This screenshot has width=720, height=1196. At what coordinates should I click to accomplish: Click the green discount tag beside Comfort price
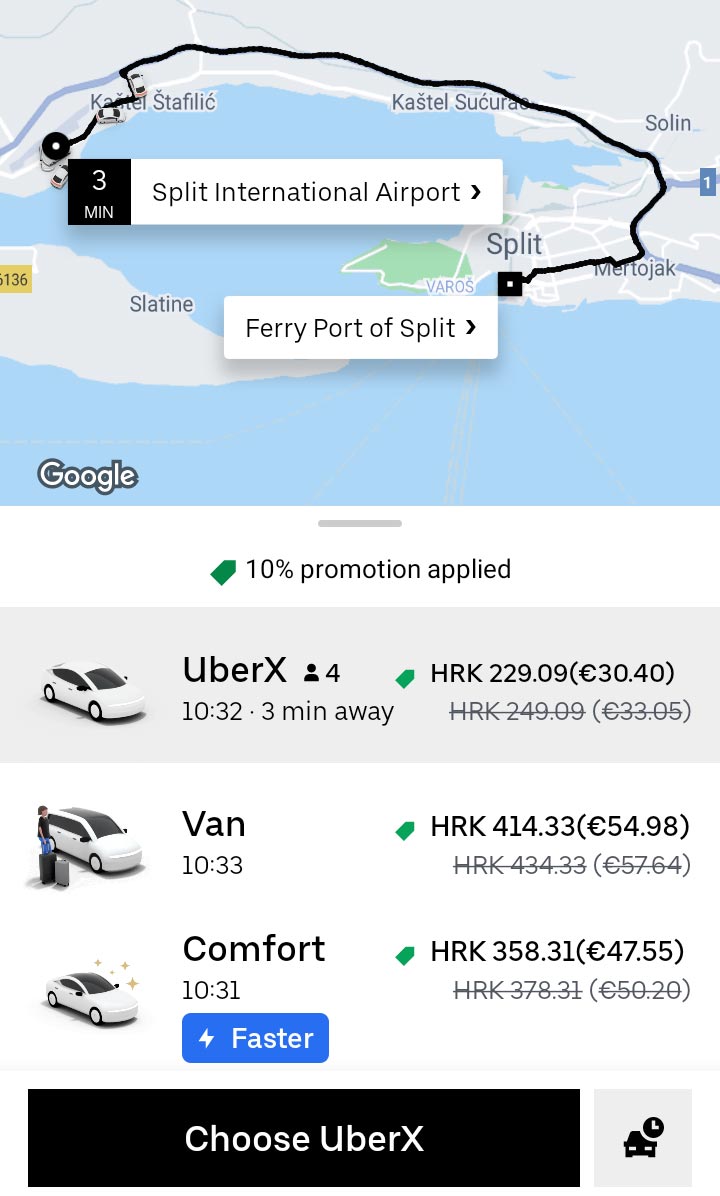(404, 956)
